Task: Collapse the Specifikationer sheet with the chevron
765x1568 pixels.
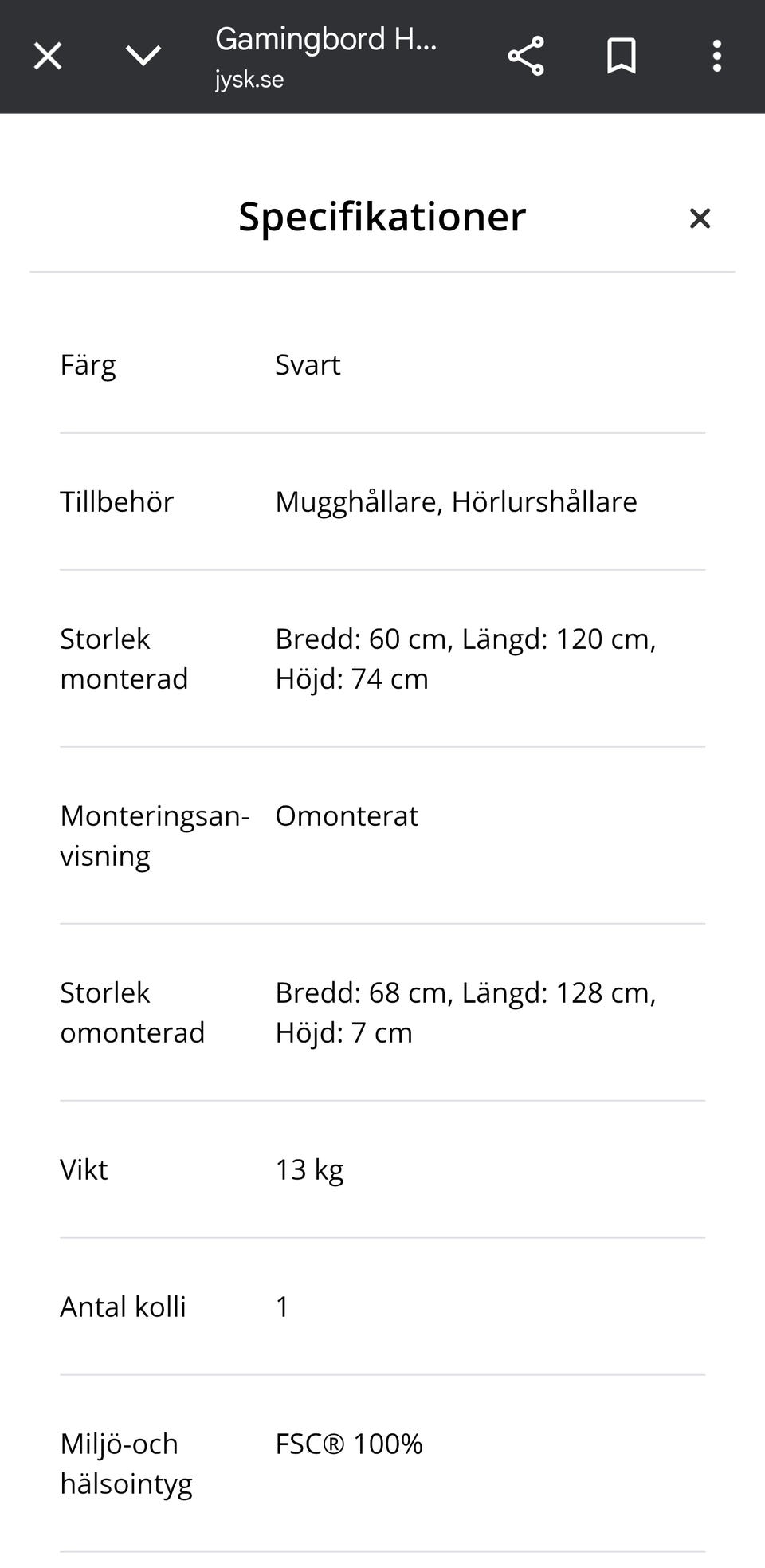Action: pyautogui.click(x=143, y=56)
